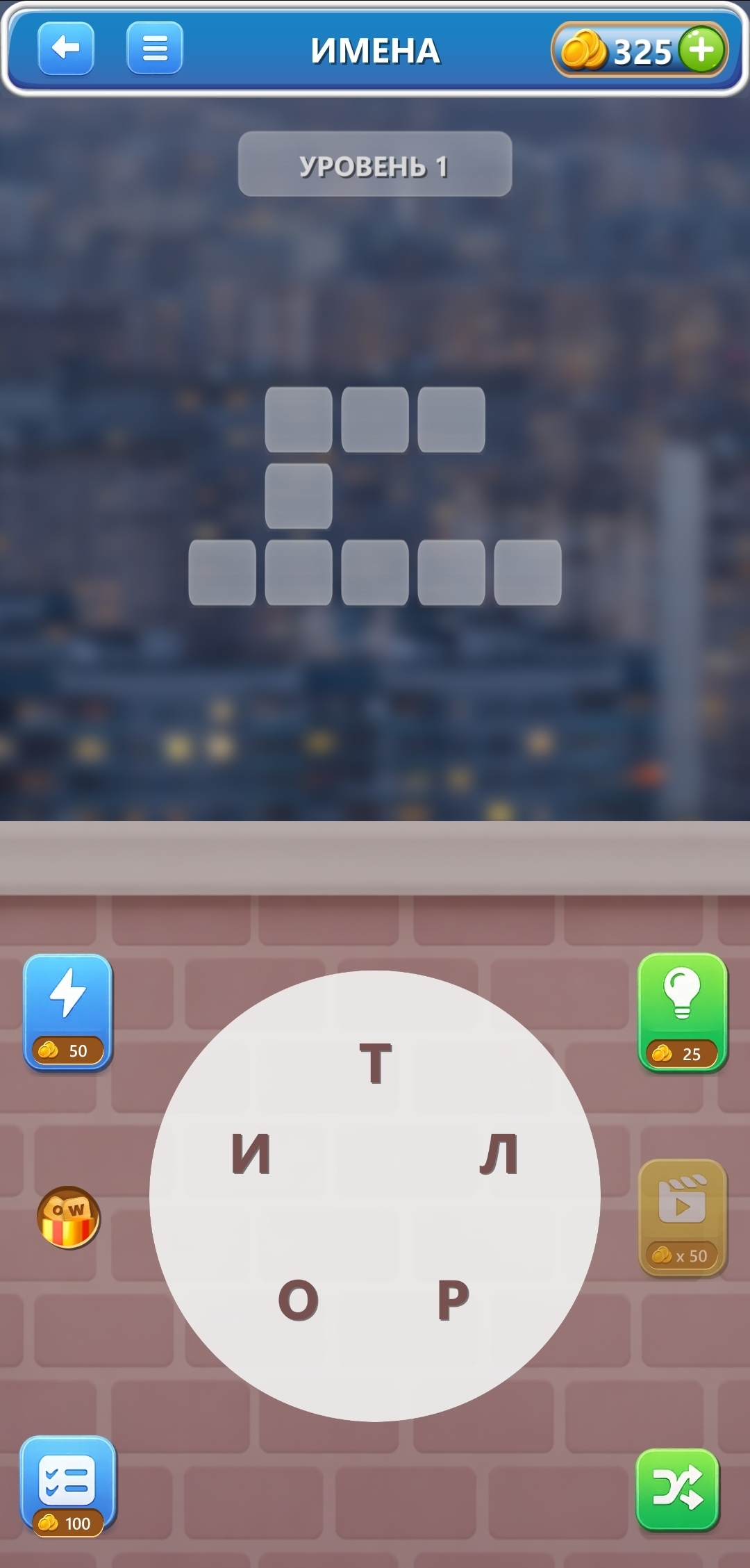
Task: Add more coins with the plus button
Action: click(x=701, y=49)
